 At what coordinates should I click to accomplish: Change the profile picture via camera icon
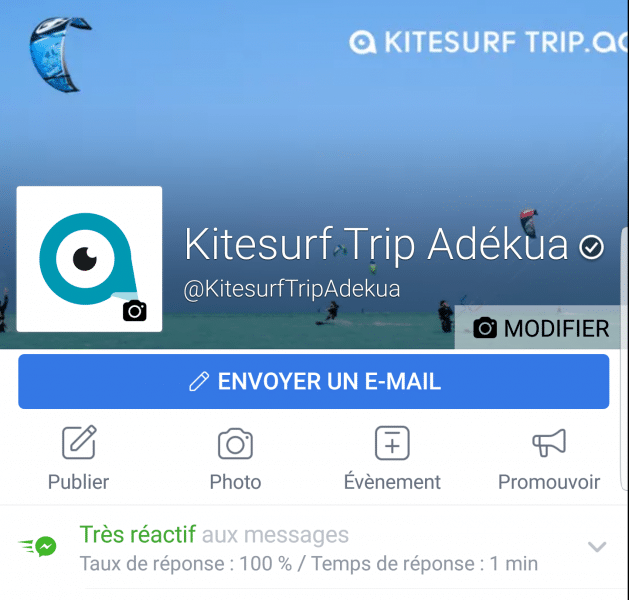click(x=134, y=311)
